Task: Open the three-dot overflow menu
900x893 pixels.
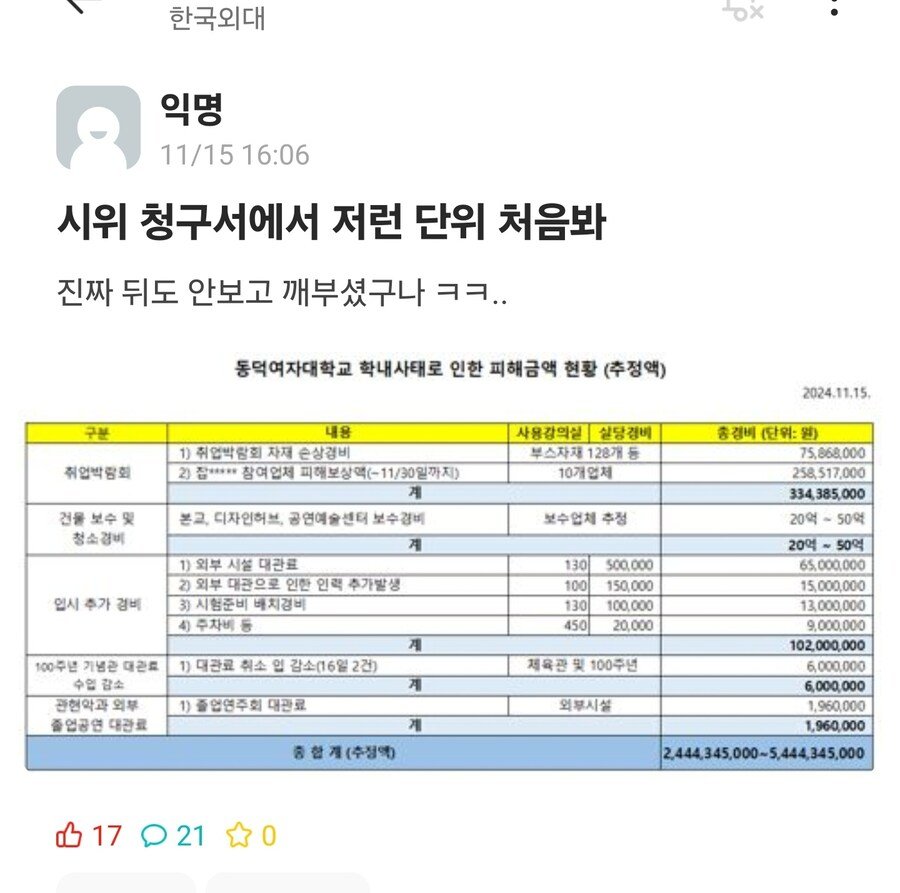Action: [x=834, y=8]
